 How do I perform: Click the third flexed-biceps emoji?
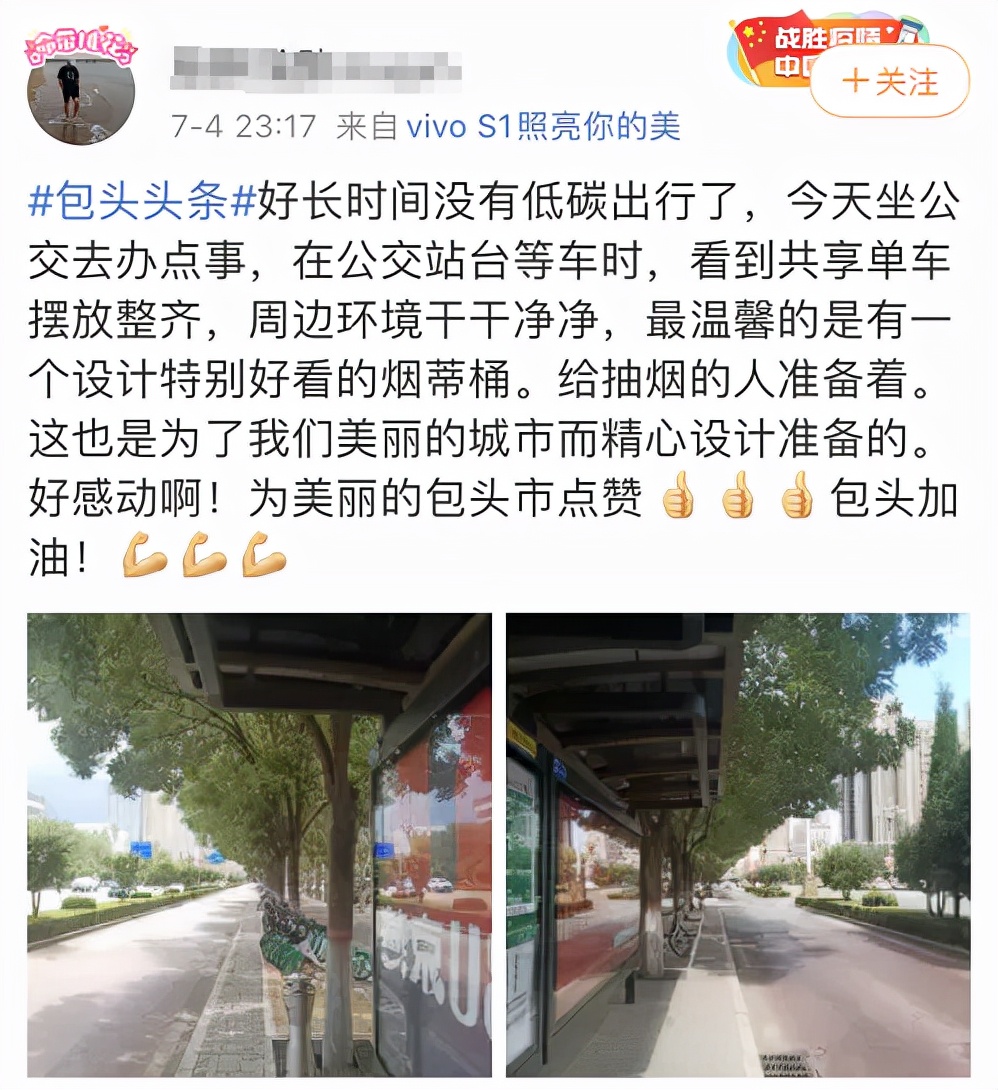tap(263, 555)
